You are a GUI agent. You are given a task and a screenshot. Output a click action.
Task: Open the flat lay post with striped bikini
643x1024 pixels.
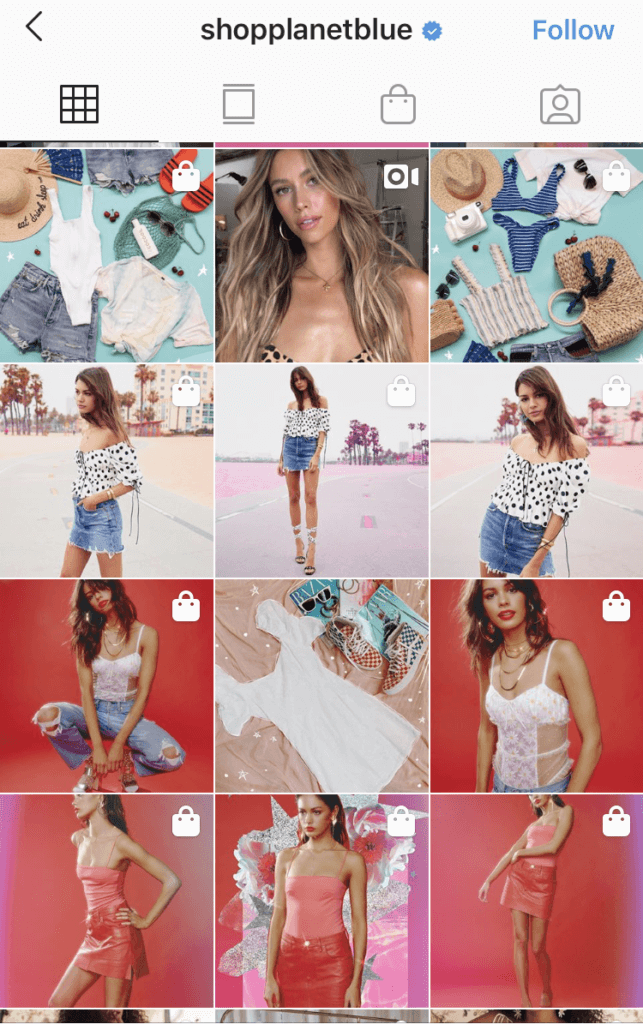click(536, 255)
